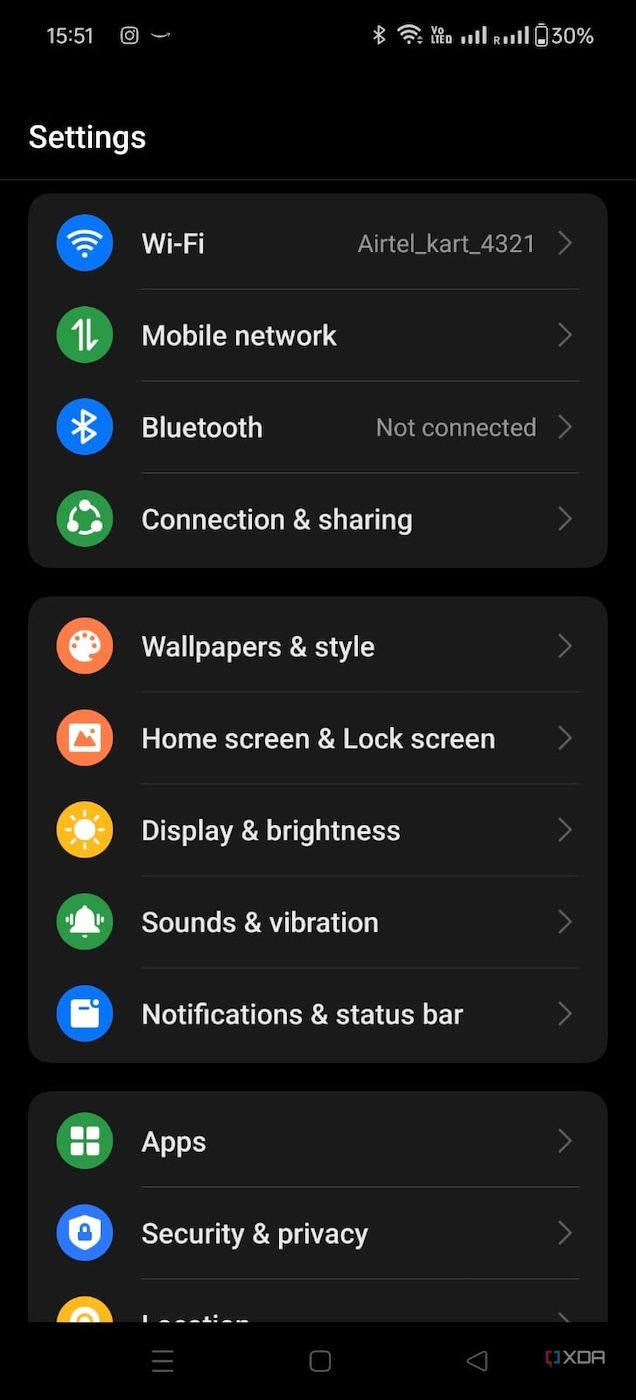Open Mobile network settings
Image resolution: width=636 pixels, height=1400 pixels.
317,335
